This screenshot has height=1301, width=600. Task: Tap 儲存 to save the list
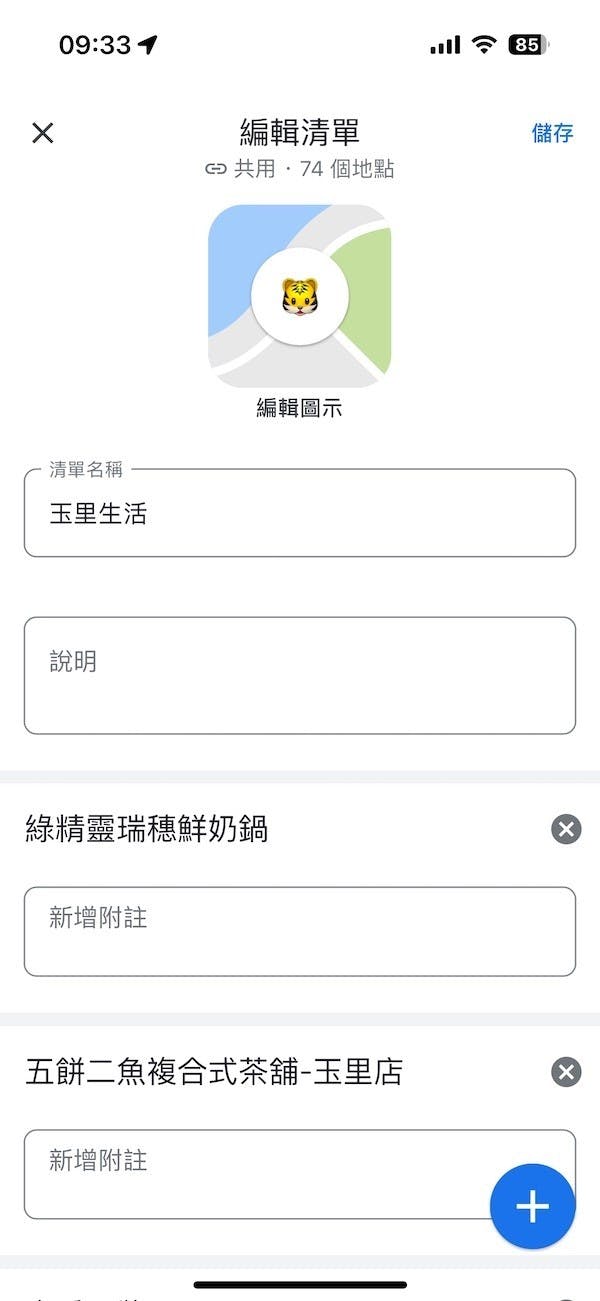tap(552, 133)
